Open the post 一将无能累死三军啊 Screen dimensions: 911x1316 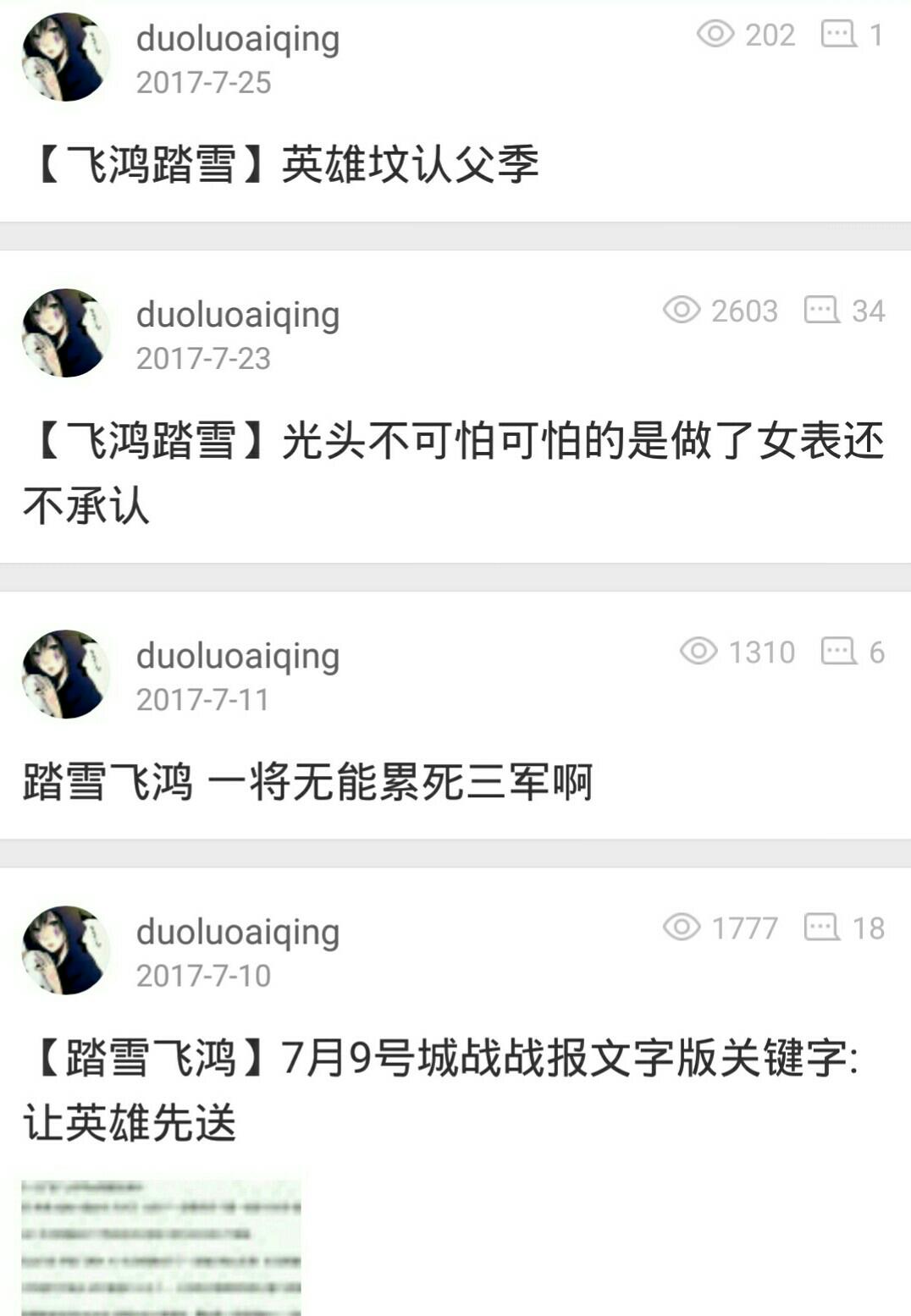pos(307,781)
